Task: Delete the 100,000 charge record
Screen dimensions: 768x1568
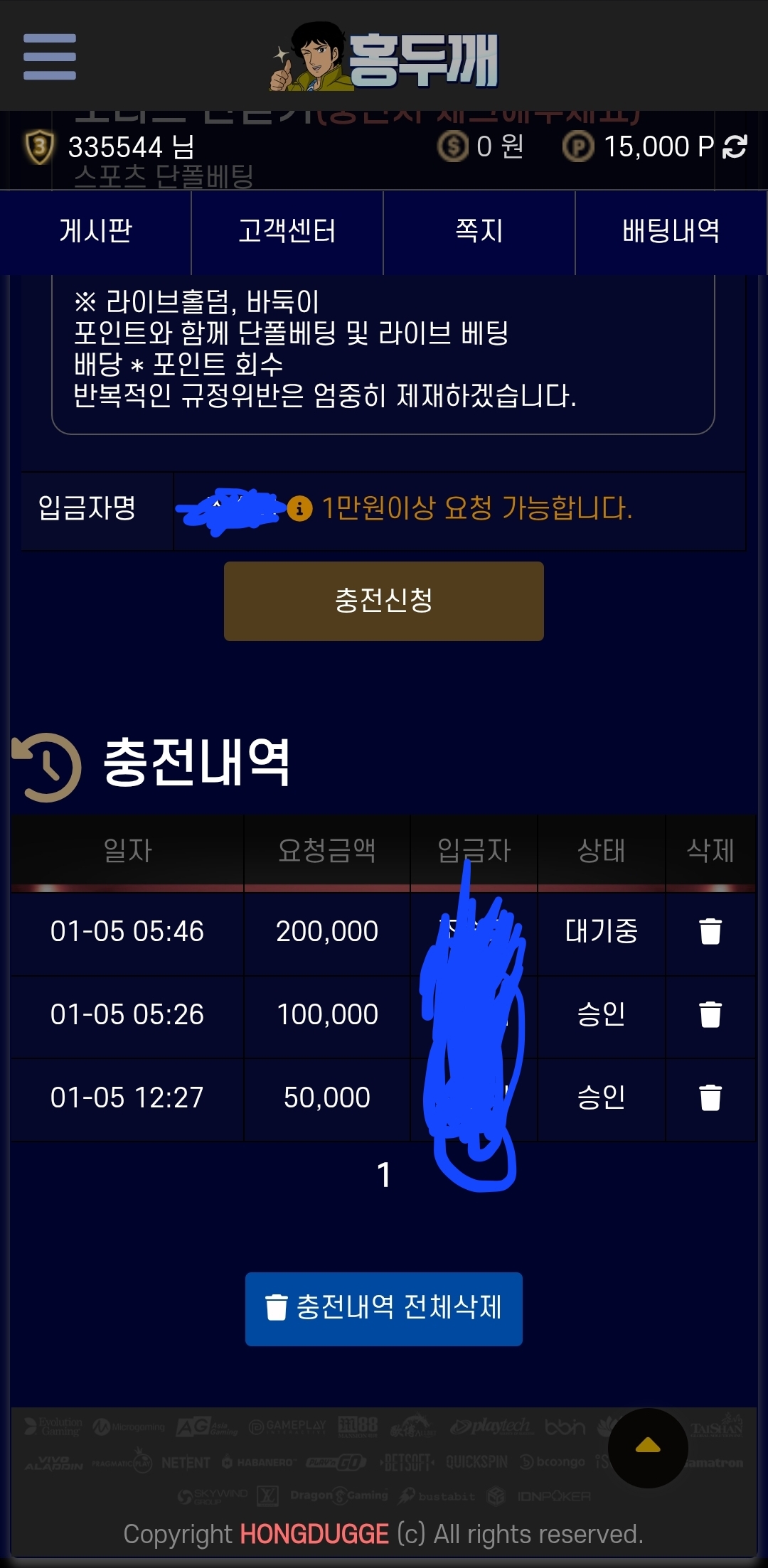Action: coord(710,1014)
